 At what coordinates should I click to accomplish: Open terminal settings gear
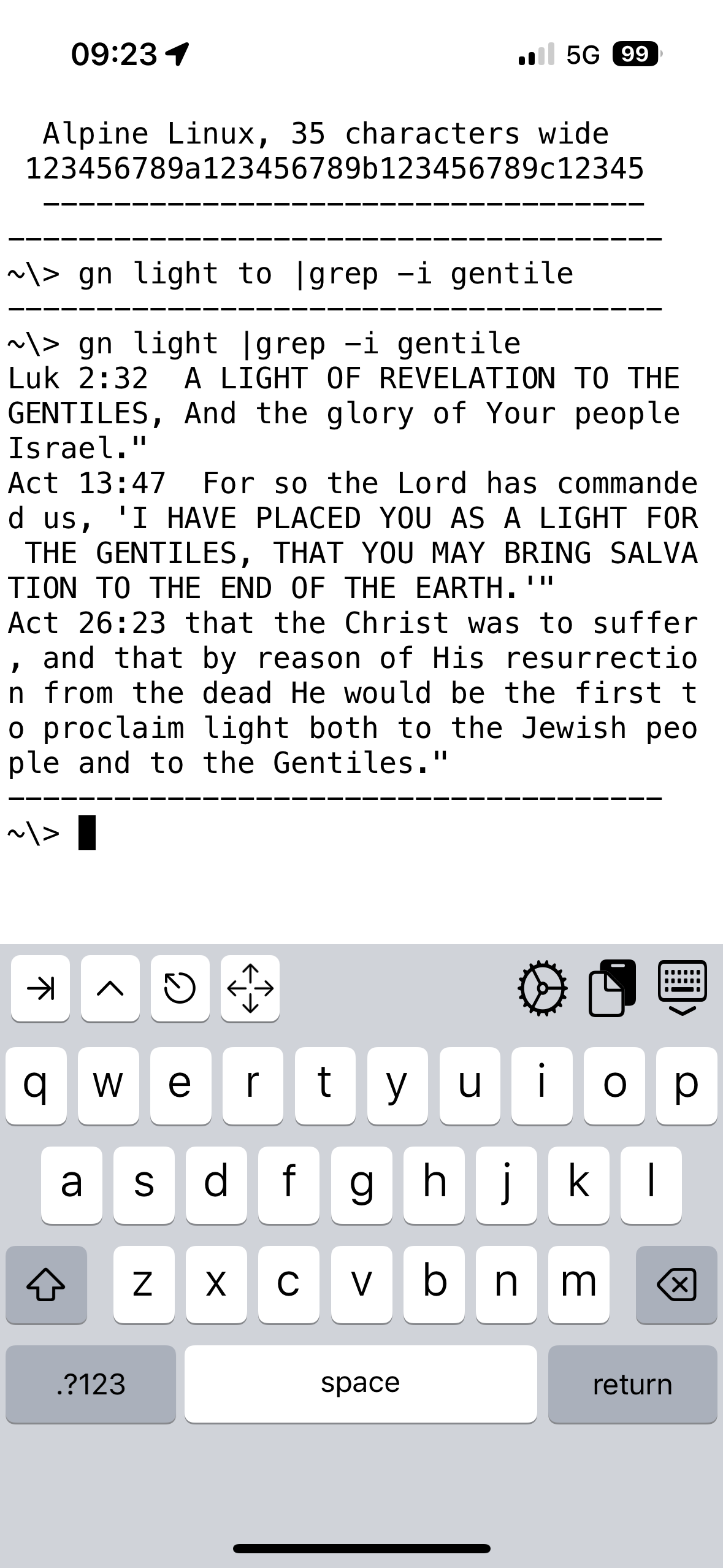[x=543, y=988]
